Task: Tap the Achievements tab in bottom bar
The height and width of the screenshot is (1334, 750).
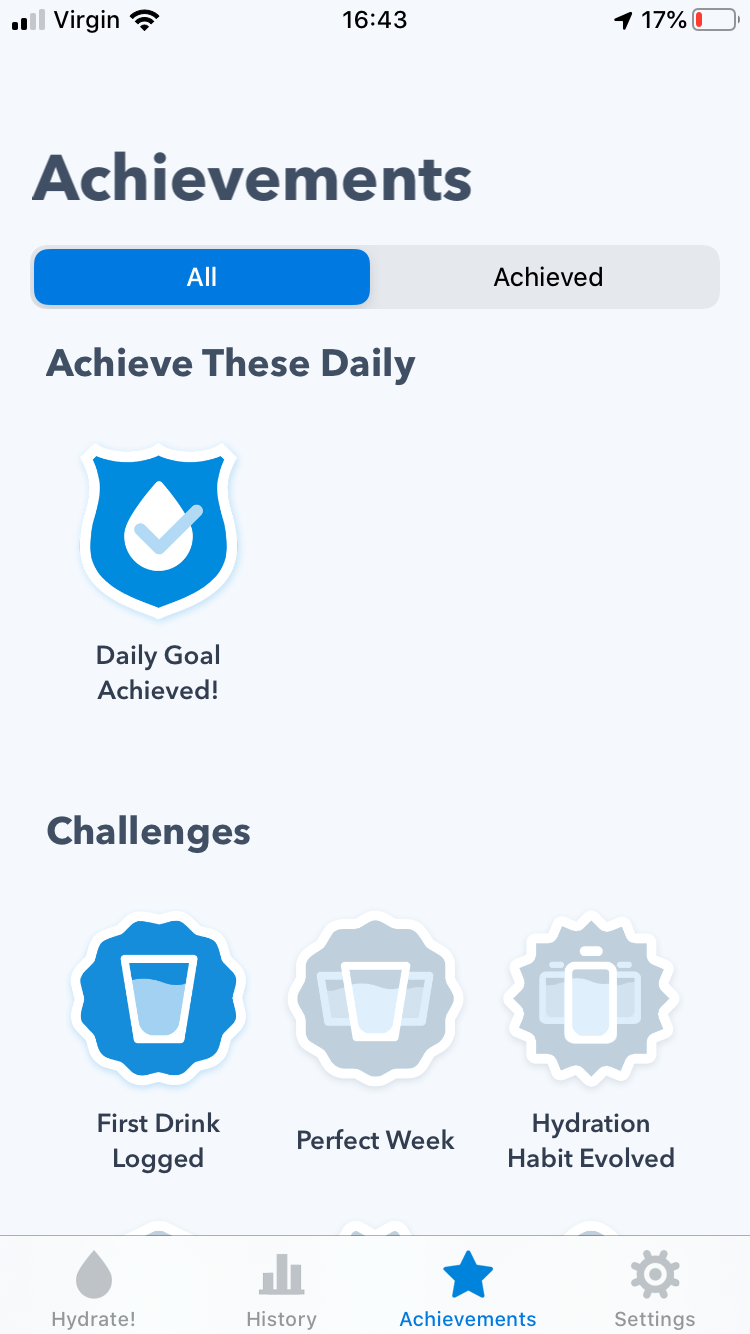Action: (x=468, y=1290)
